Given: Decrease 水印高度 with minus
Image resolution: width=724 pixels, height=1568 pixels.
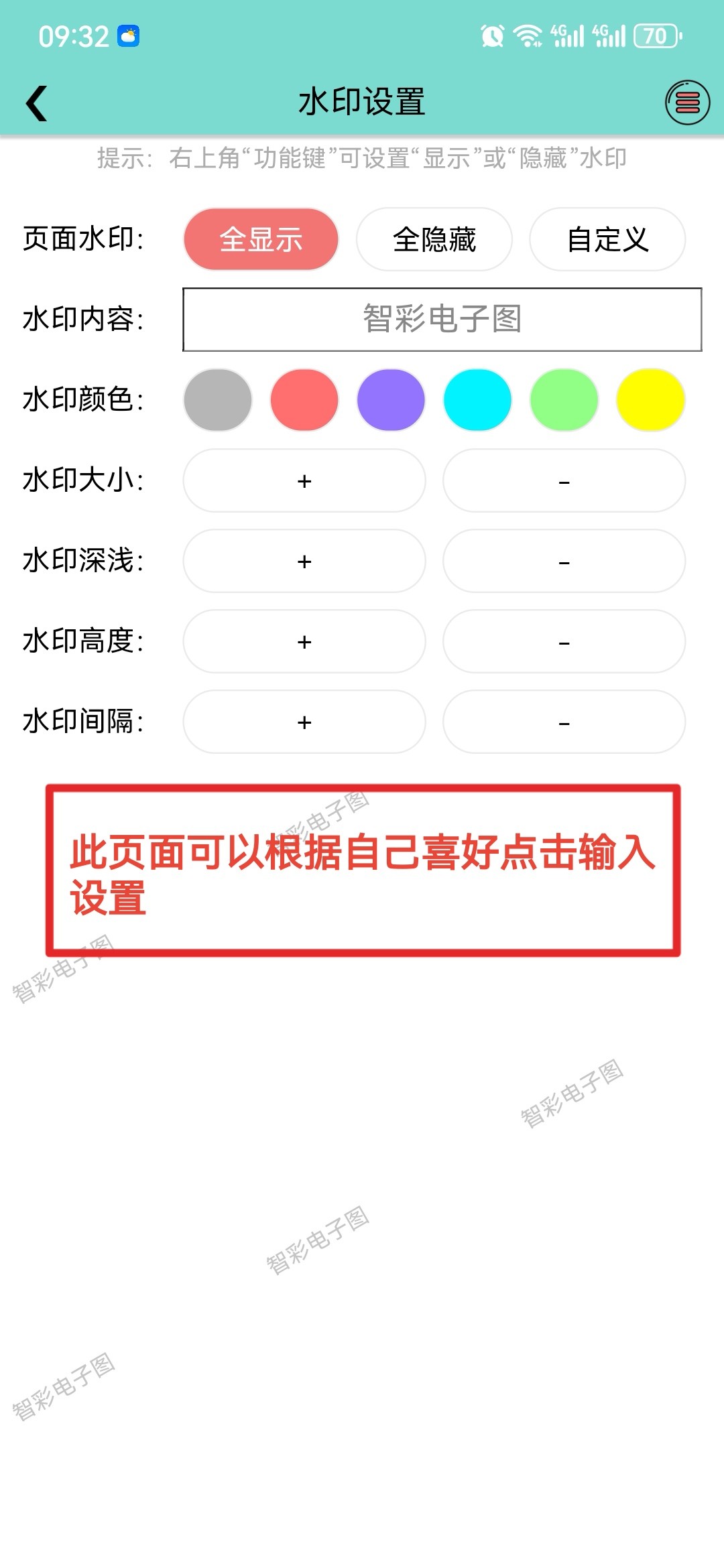Looking at the screenshot, I should click(564, 641).
